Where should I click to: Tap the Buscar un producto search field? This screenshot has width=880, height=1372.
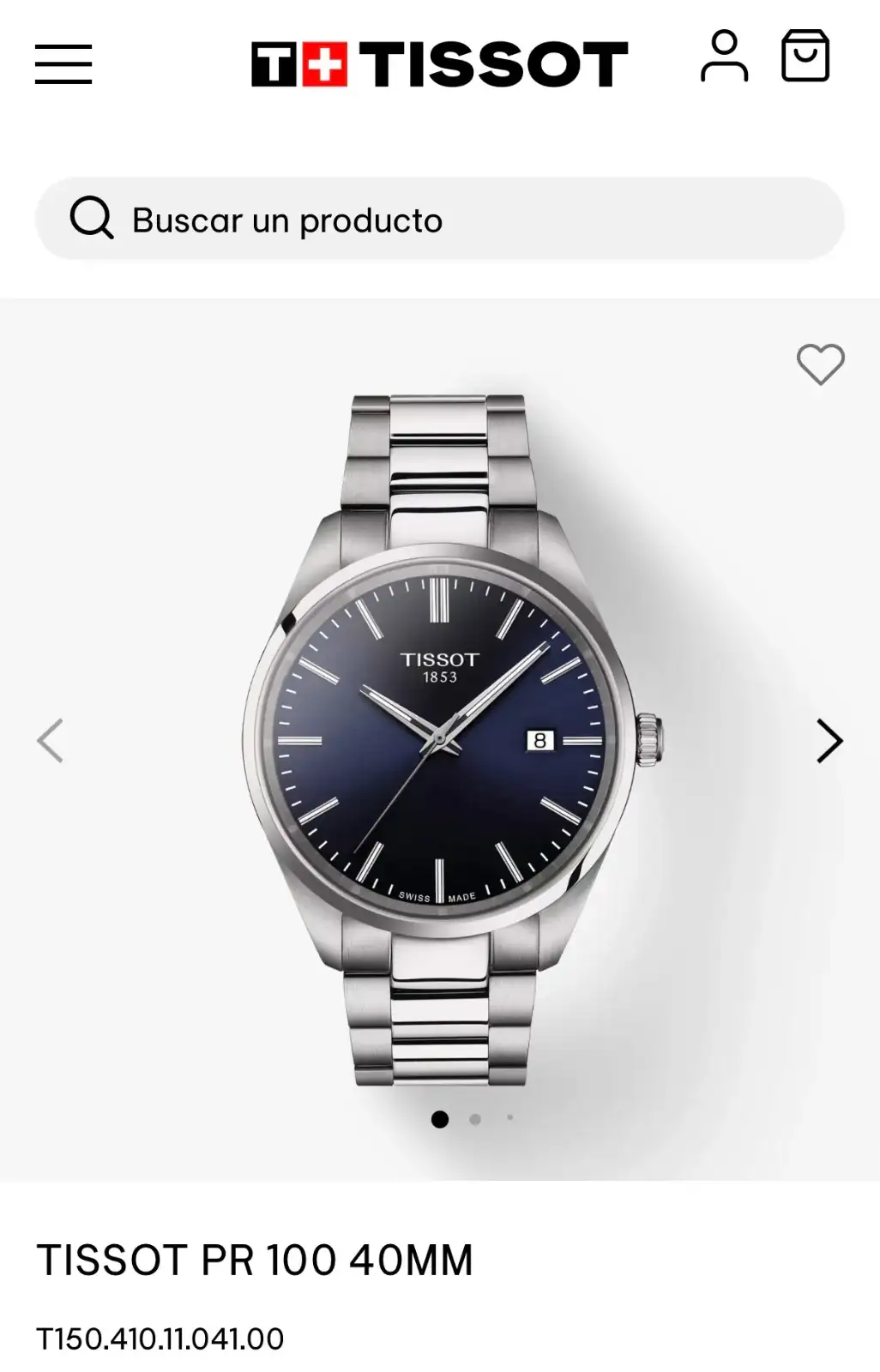[439, 220]
